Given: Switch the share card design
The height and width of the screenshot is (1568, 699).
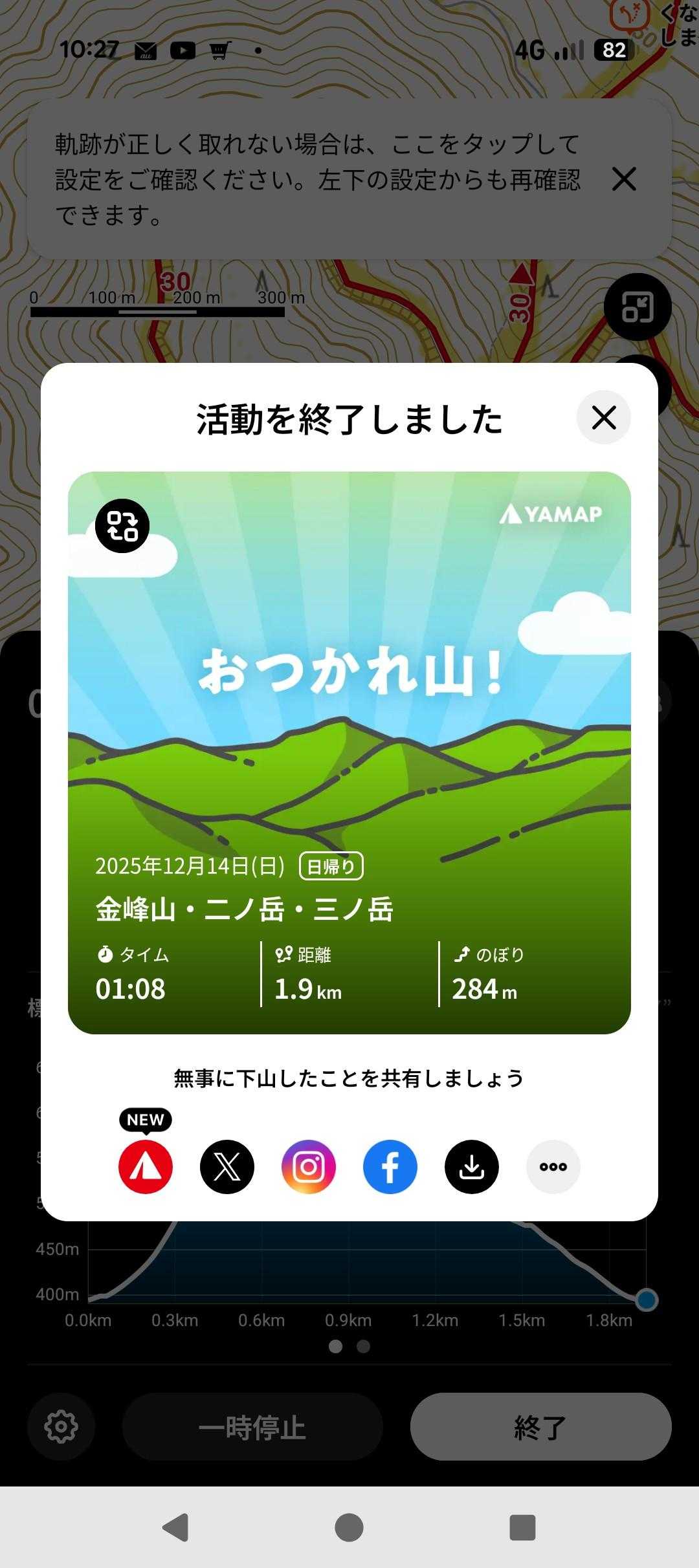Looking at the screenshot, I should [x=122, y=526].
